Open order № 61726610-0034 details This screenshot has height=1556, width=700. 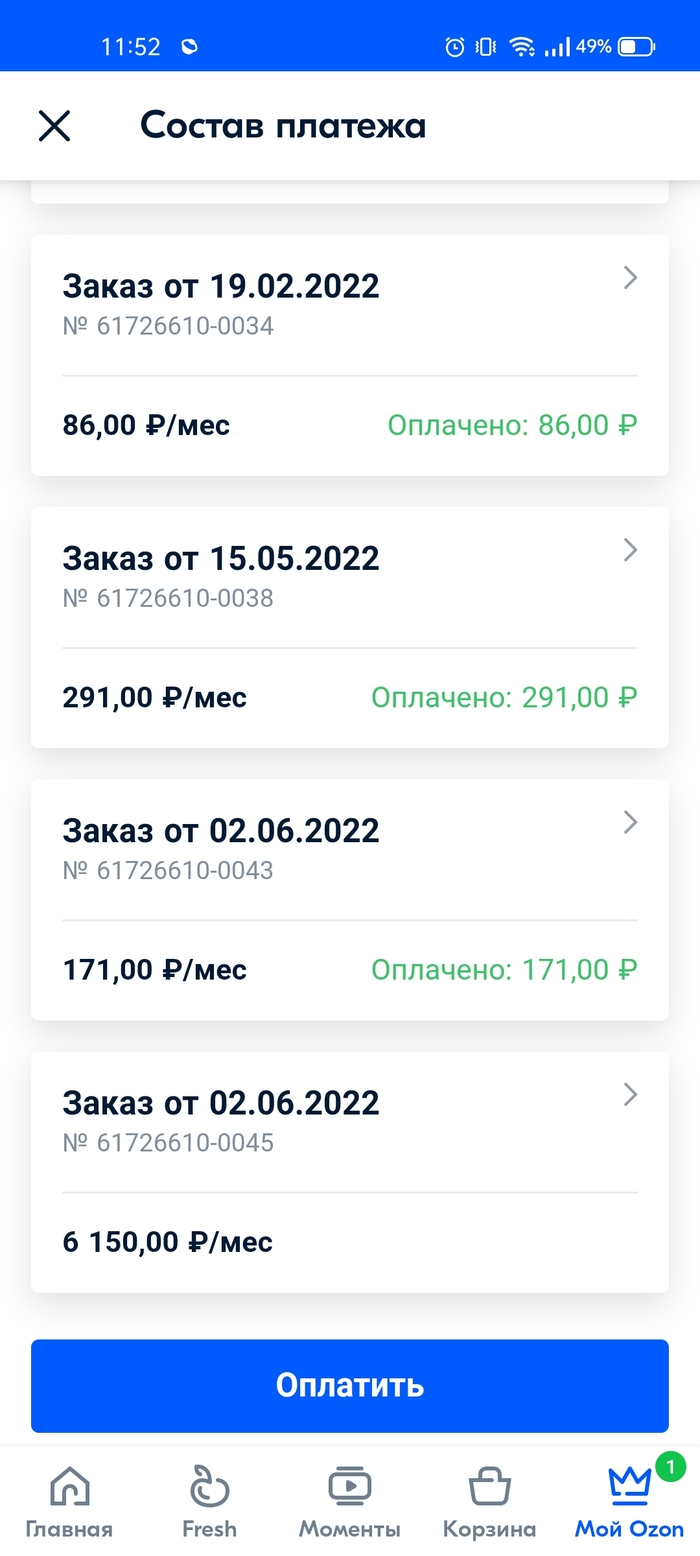click(349, 300)
